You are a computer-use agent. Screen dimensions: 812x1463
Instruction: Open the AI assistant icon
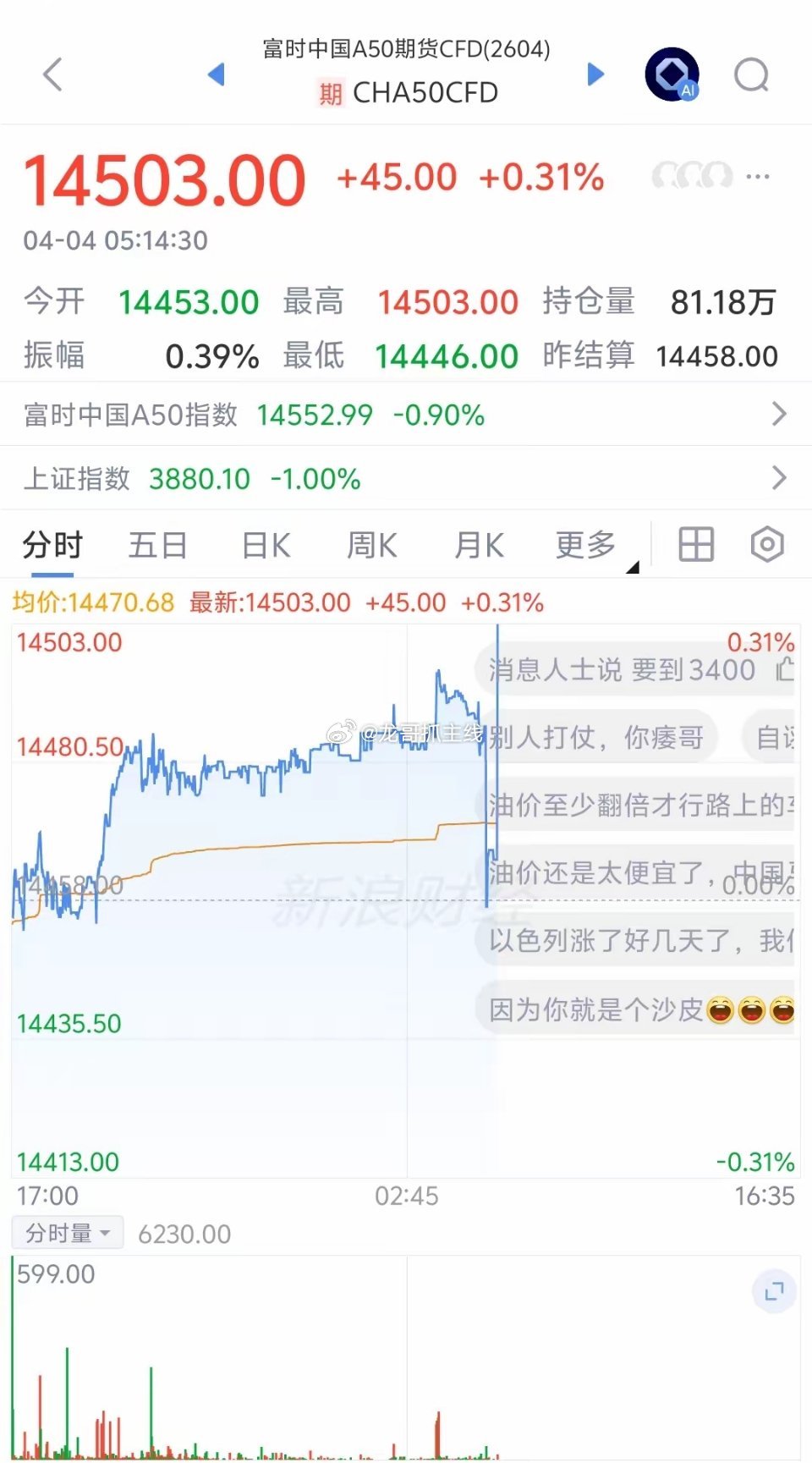point(672,74)
